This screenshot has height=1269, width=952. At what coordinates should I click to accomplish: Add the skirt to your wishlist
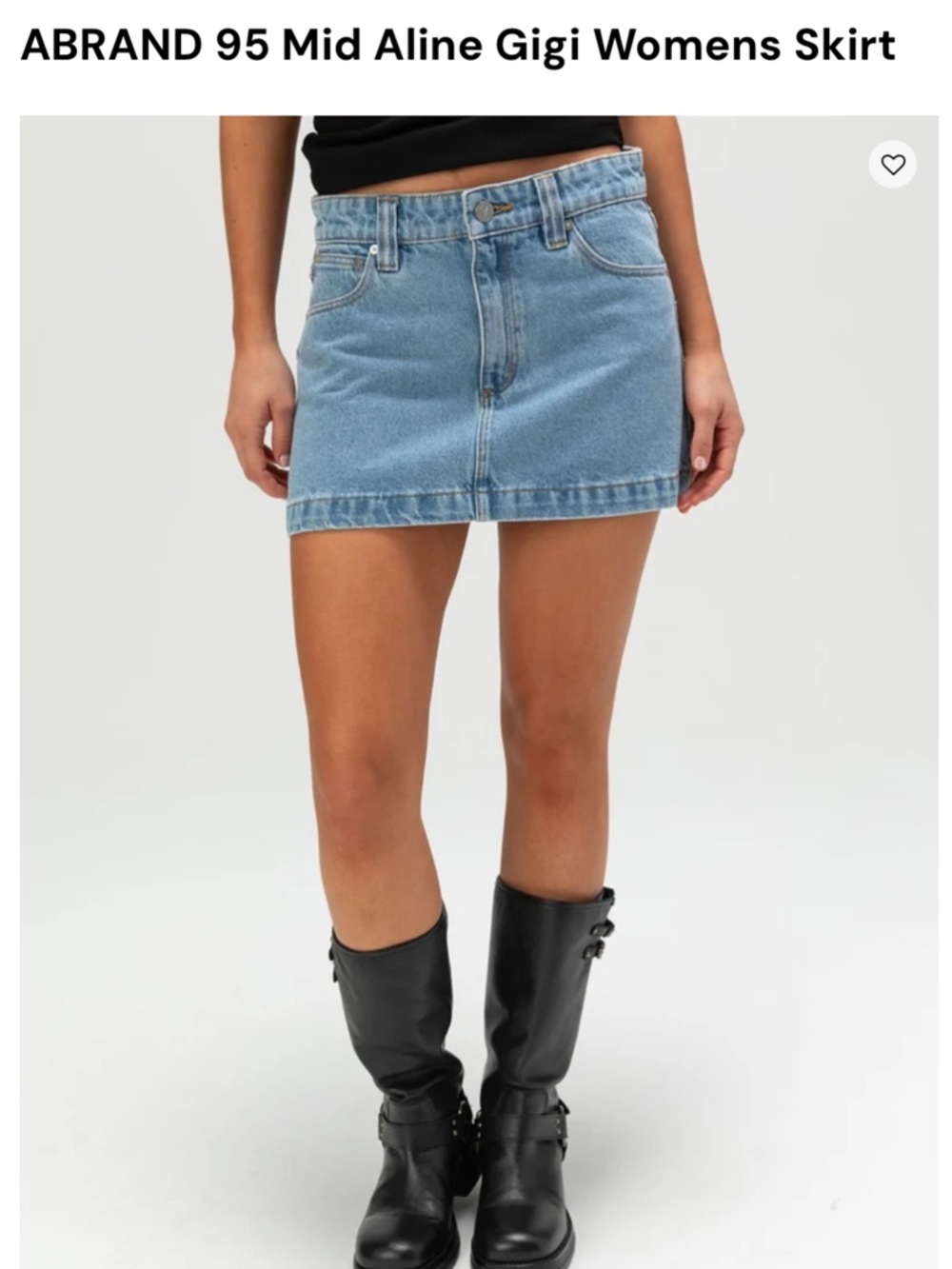tap(892, 165)
